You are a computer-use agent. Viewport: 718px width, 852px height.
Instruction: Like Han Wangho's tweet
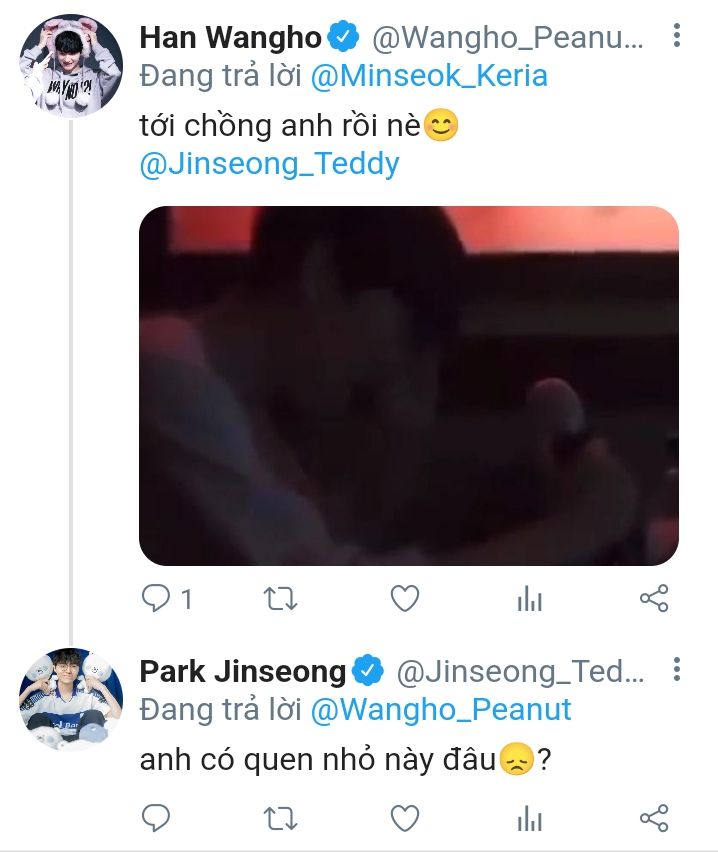[x=405, y=599]
